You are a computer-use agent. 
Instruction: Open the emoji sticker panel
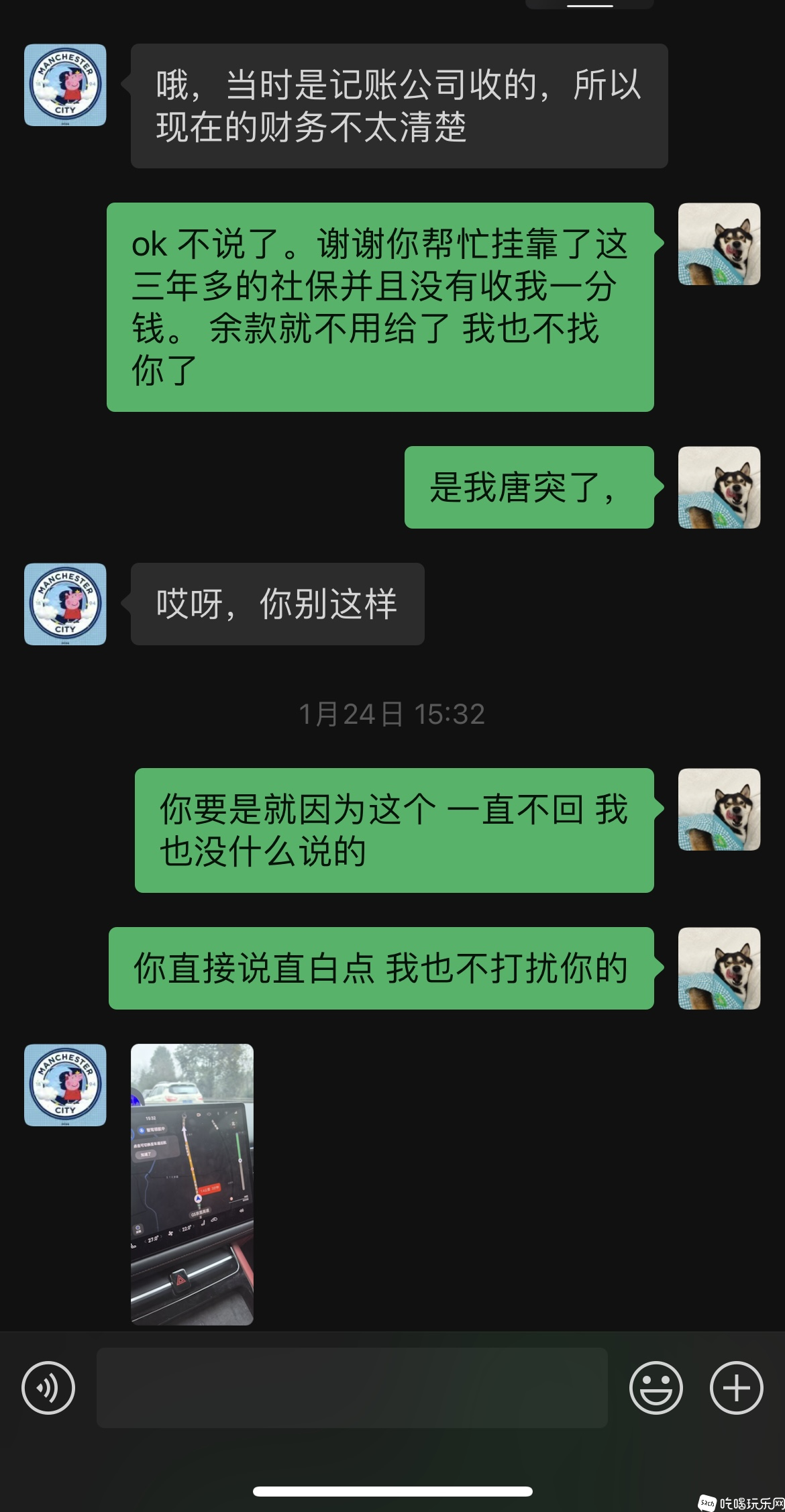point(656,1388)
